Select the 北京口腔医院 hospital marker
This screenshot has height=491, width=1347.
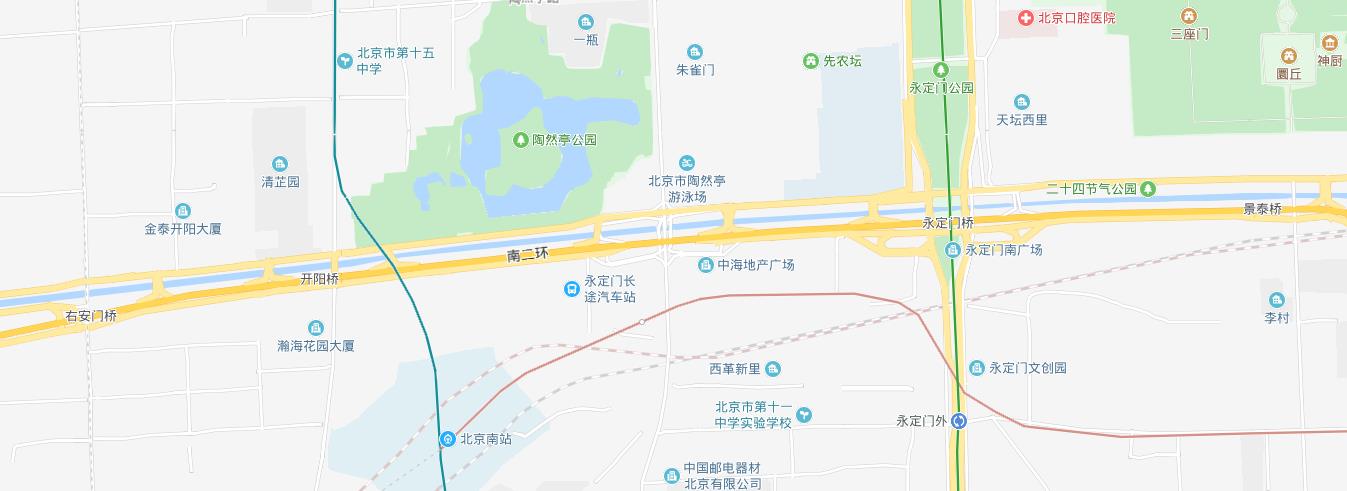click(x=1025, y=18)
